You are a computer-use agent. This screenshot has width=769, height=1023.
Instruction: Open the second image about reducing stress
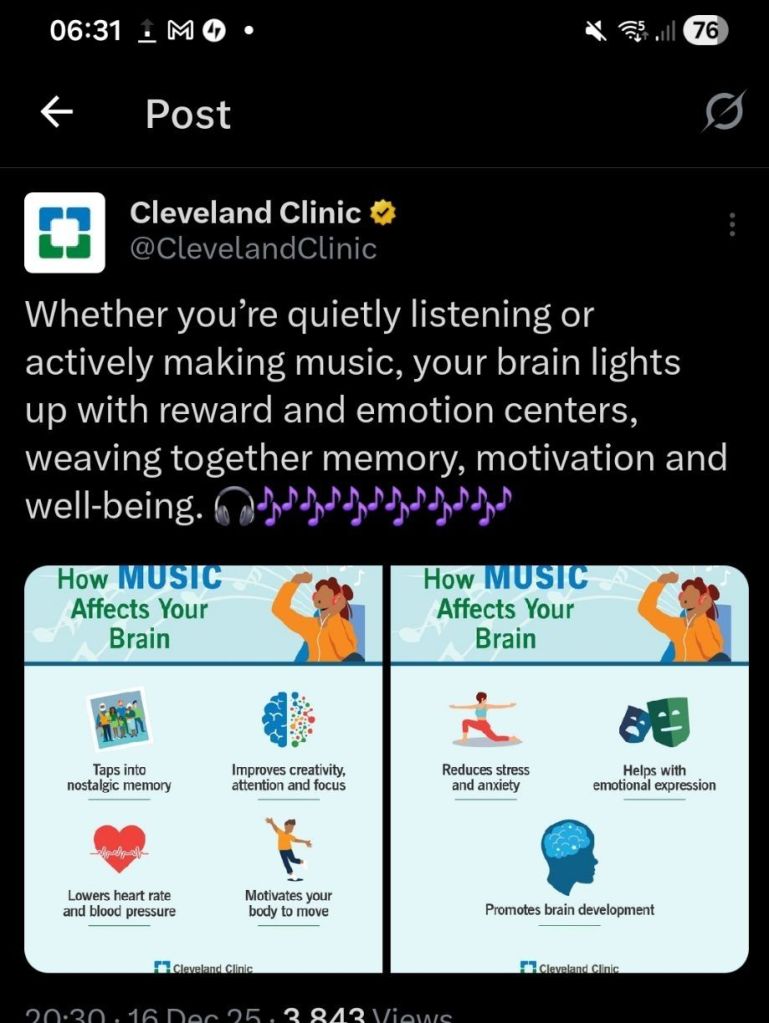tap(569, 770)
